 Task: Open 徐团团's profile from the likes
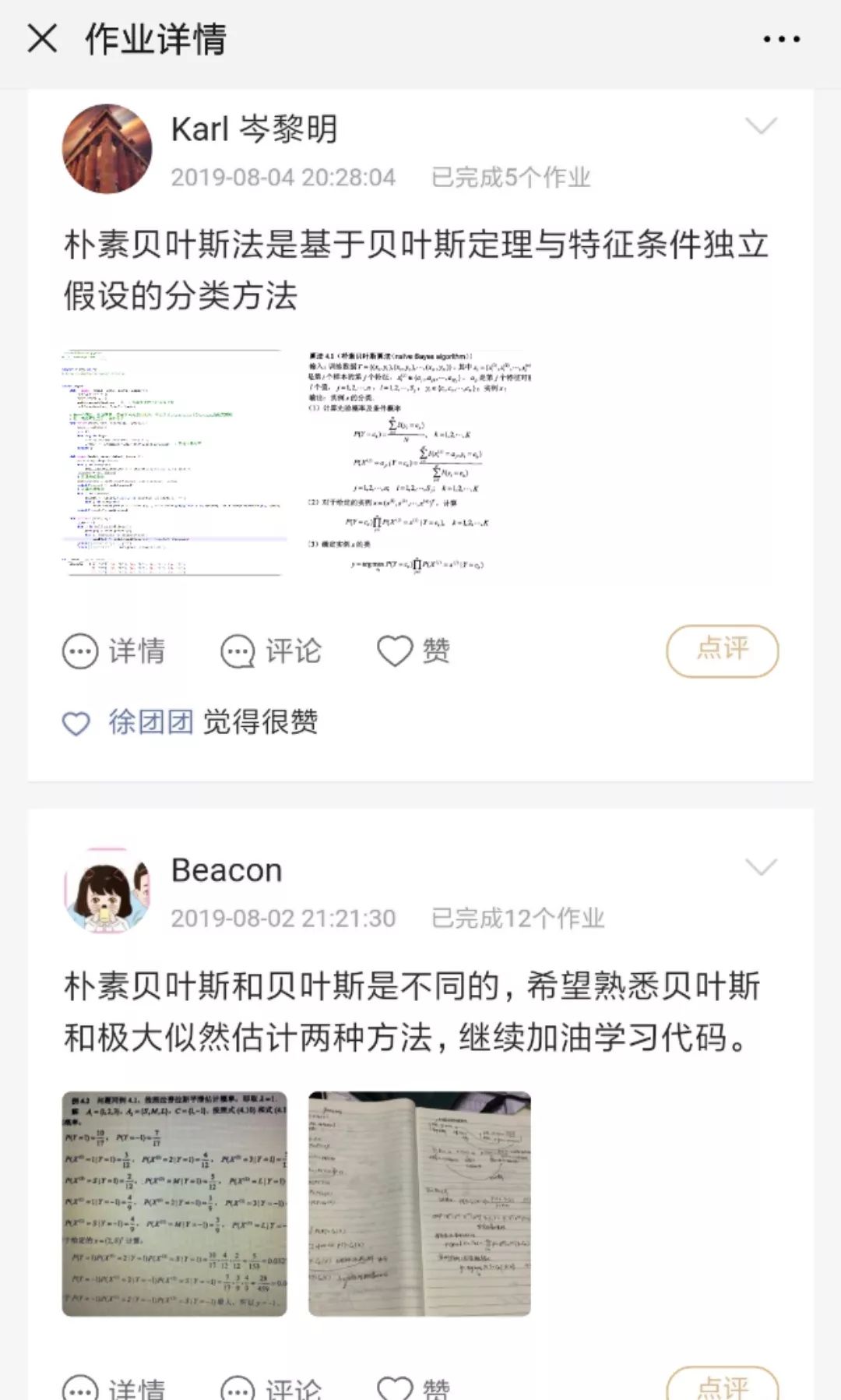(151, 722)
